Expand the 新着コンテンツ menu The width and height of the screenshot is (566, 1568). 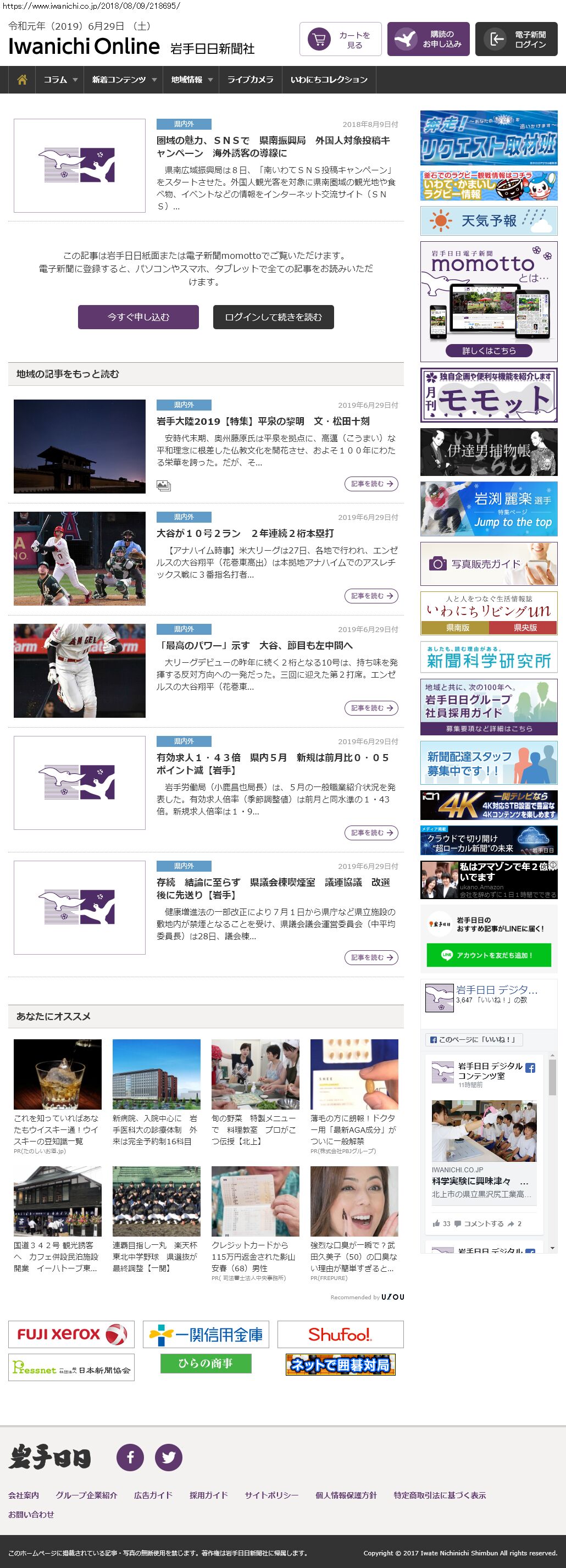[x=124, y=80]
